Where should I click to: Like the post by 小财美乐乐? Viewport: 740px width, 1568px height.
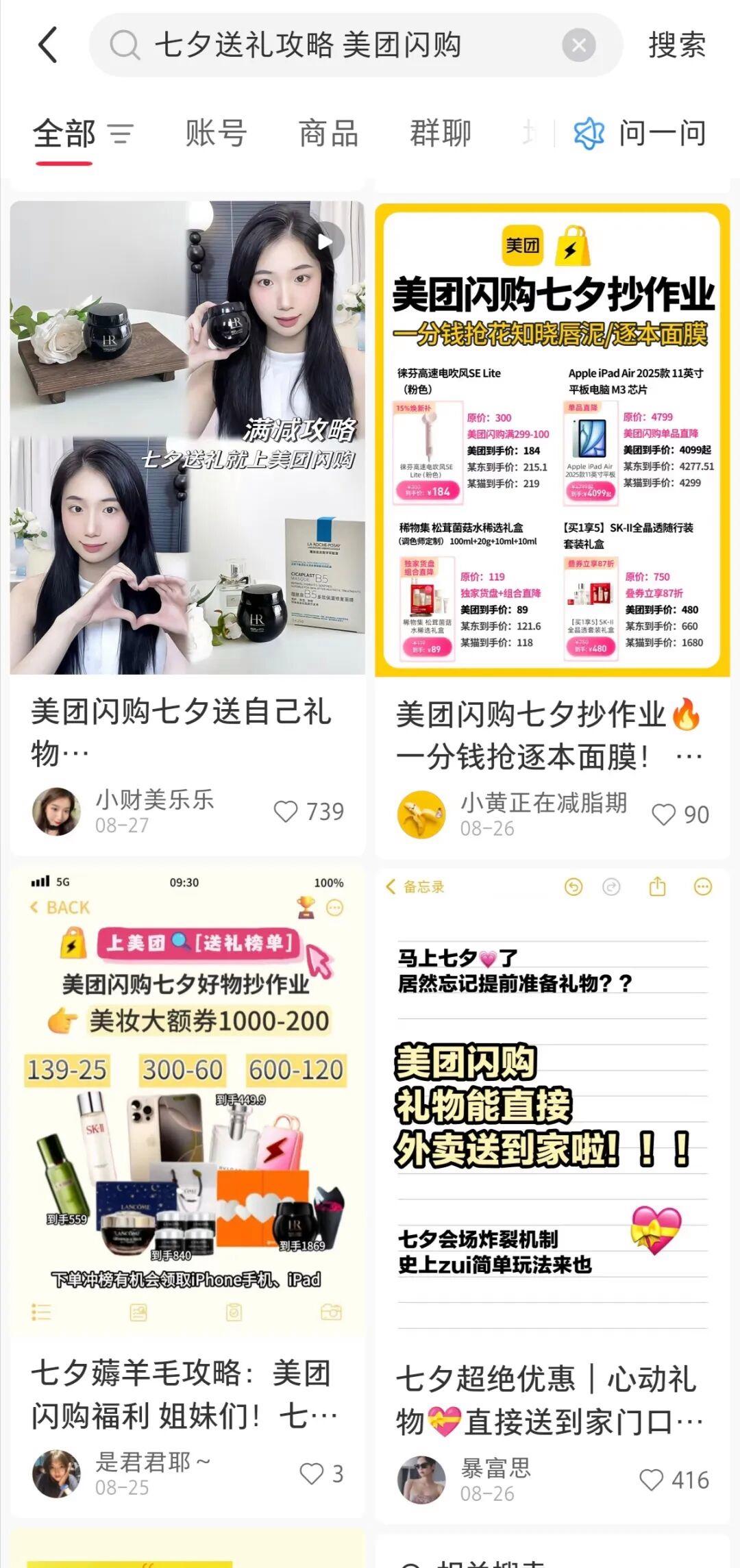286,812
